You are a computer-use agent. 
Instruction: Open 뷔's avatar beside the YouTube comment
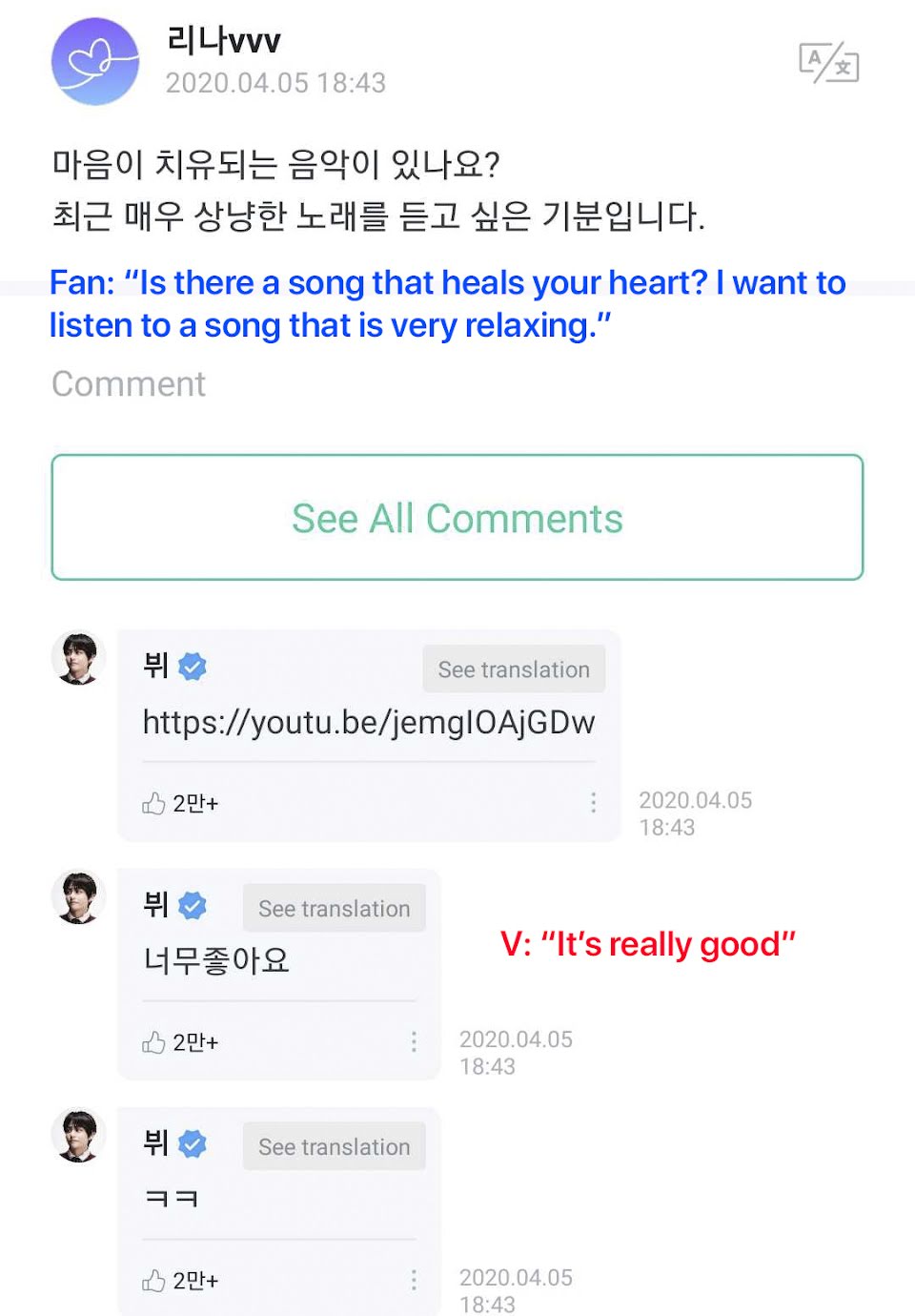pyautogui.click(x=78, y=658)
